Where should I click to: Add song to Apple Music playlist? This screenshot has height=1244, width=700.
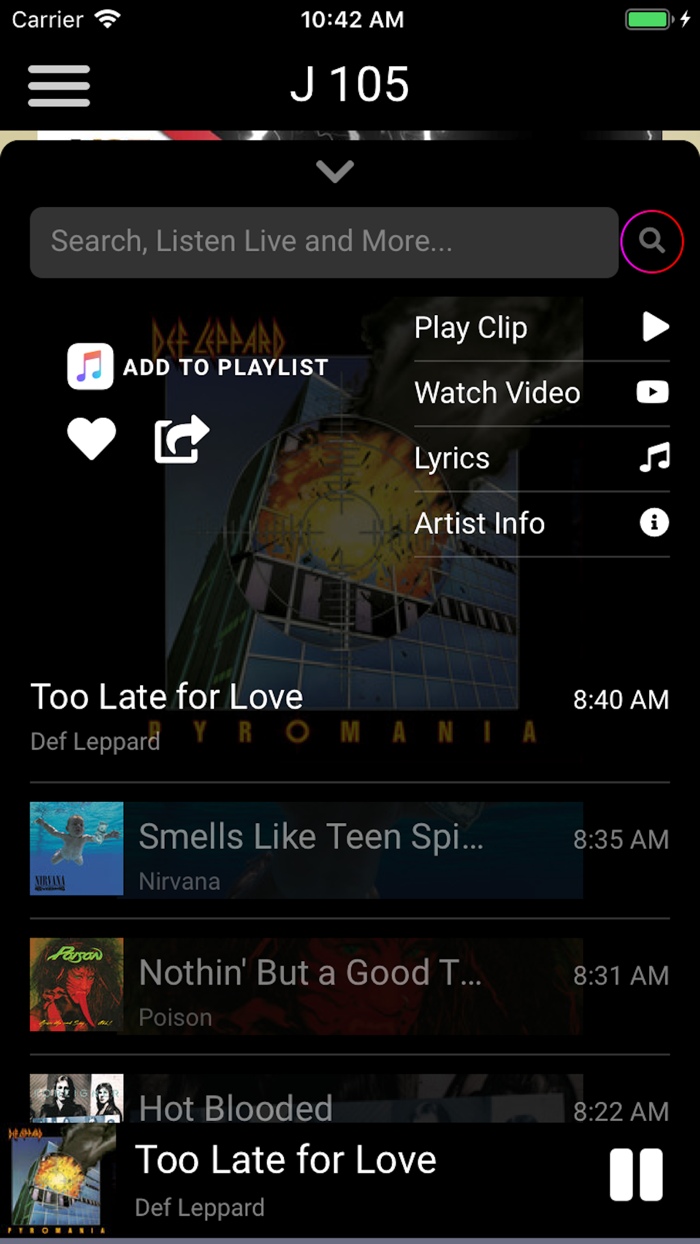[x=198, y=367]
